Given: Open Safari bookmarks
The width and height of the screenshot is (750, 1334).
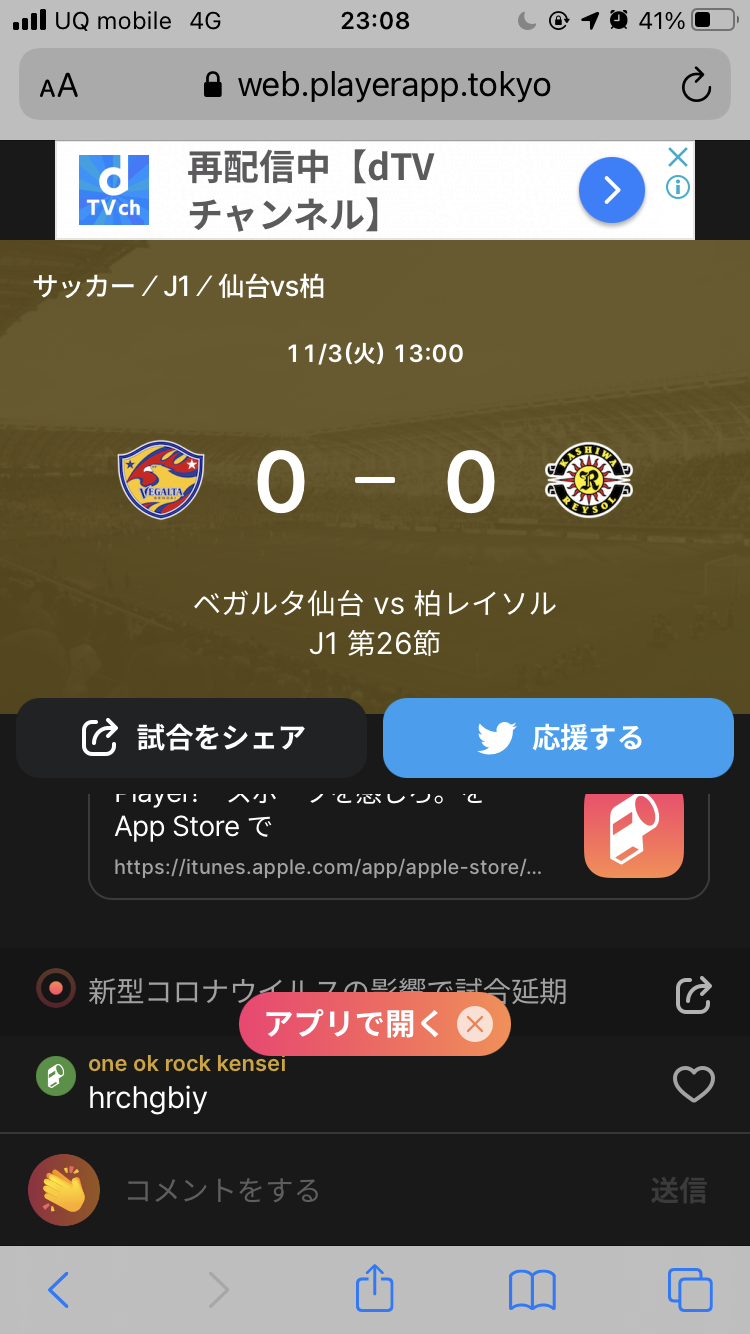Looking at the screenshot, I should 532,1290.
